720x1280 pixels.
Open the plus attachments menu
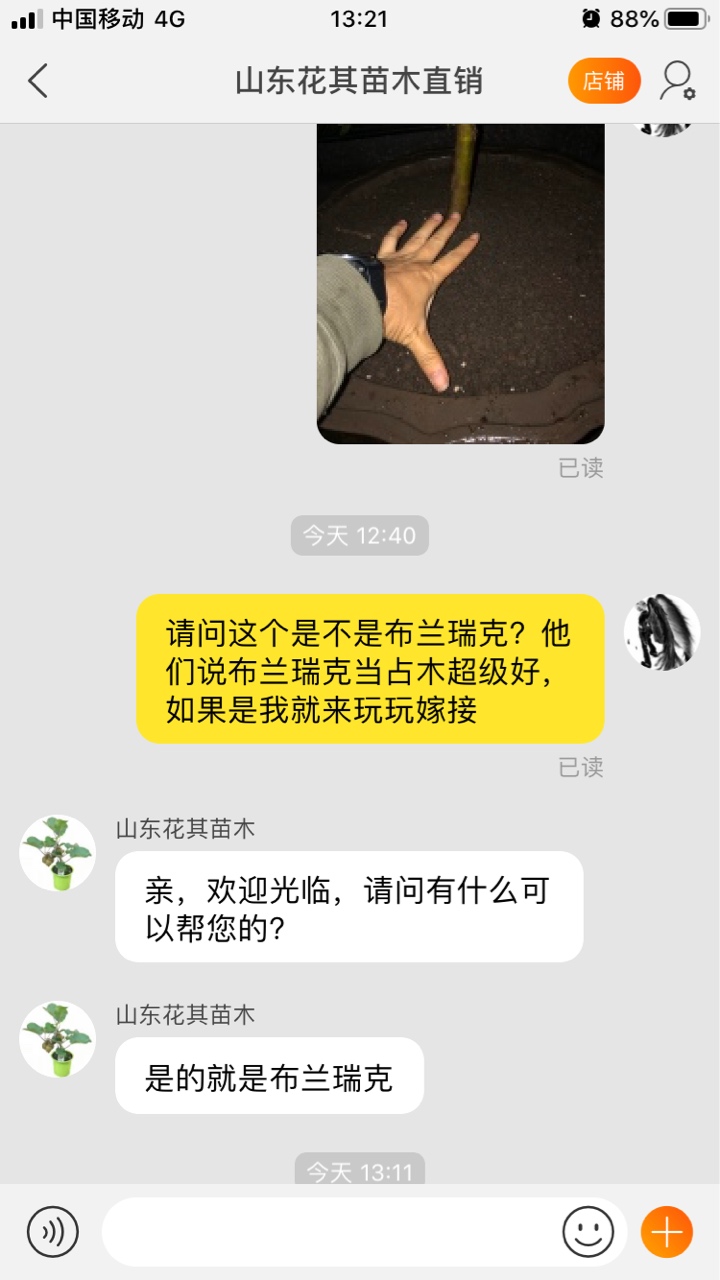tap(667, 1231)
